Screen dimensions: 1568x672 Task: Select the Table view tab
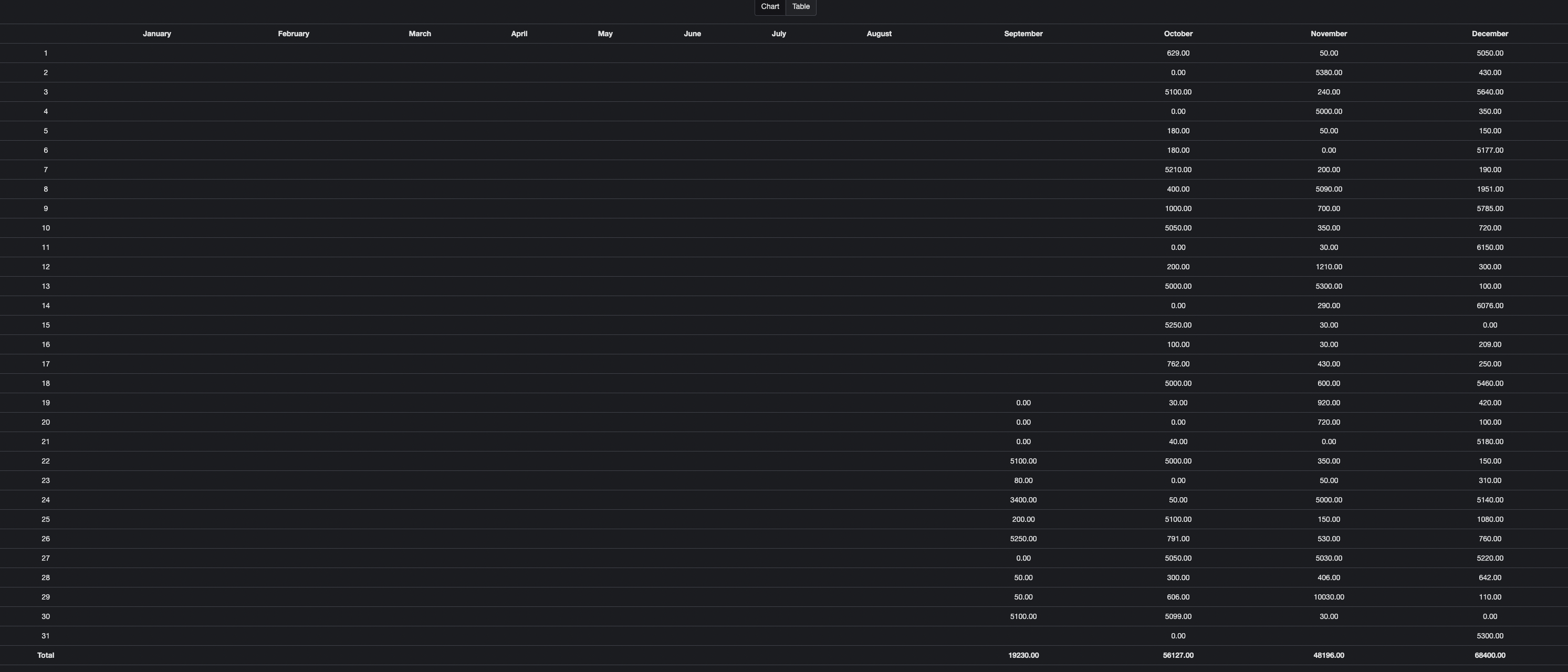tap(801, 7)
